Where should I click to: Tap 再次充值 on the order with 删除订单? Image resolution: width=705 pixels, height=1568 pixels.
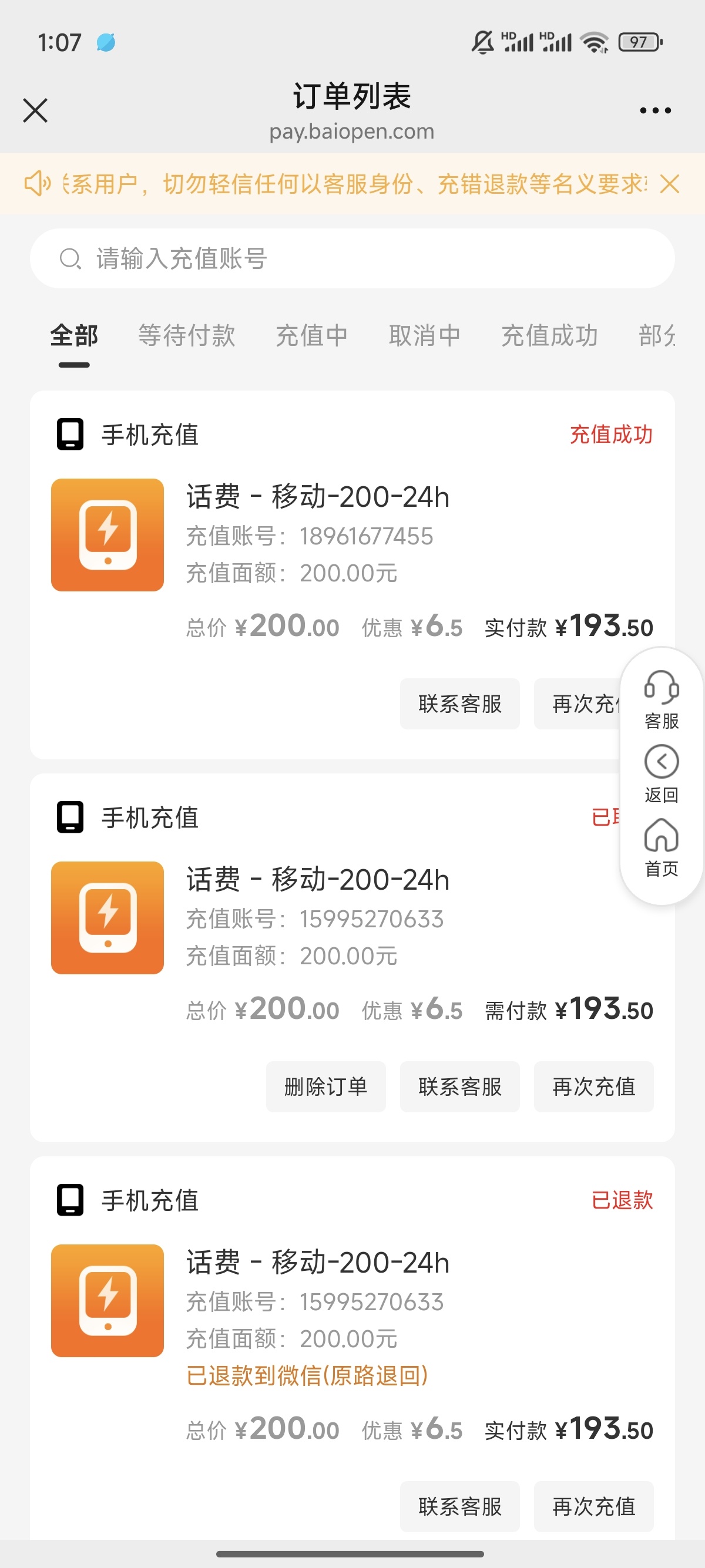pyautogui.click(x=593, y=1086)
